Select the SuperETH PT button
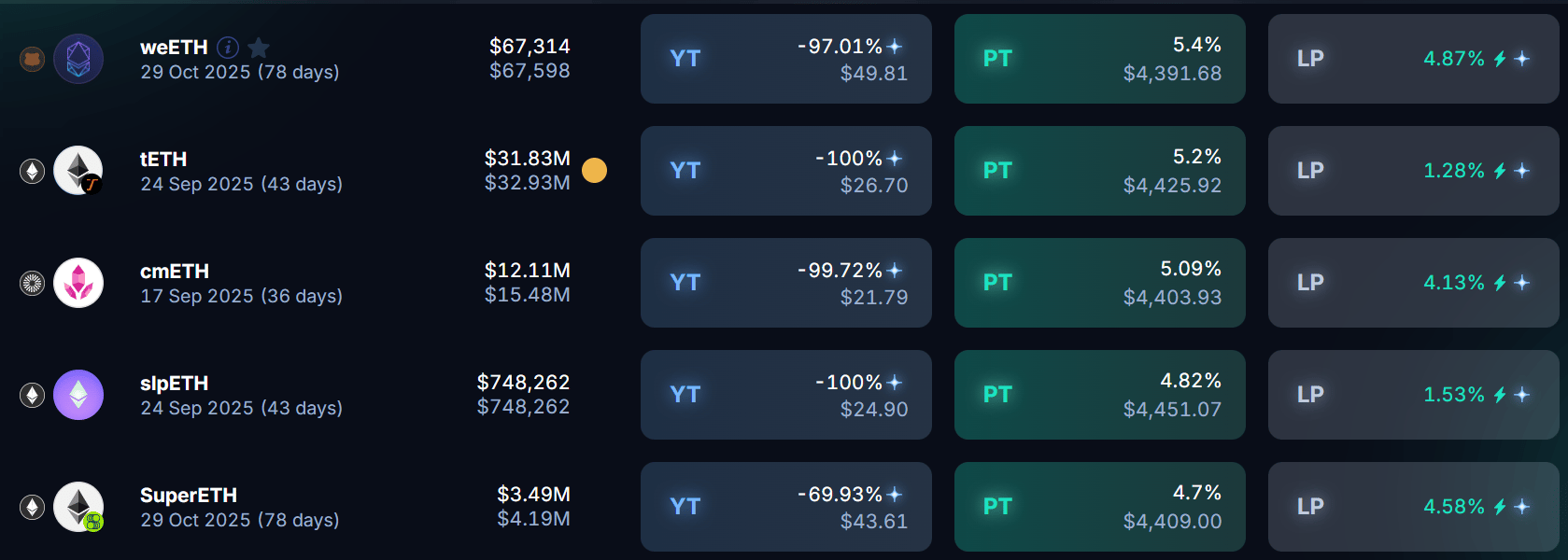This screenshot has height=560, width=1568. (x=1099, y=507)
